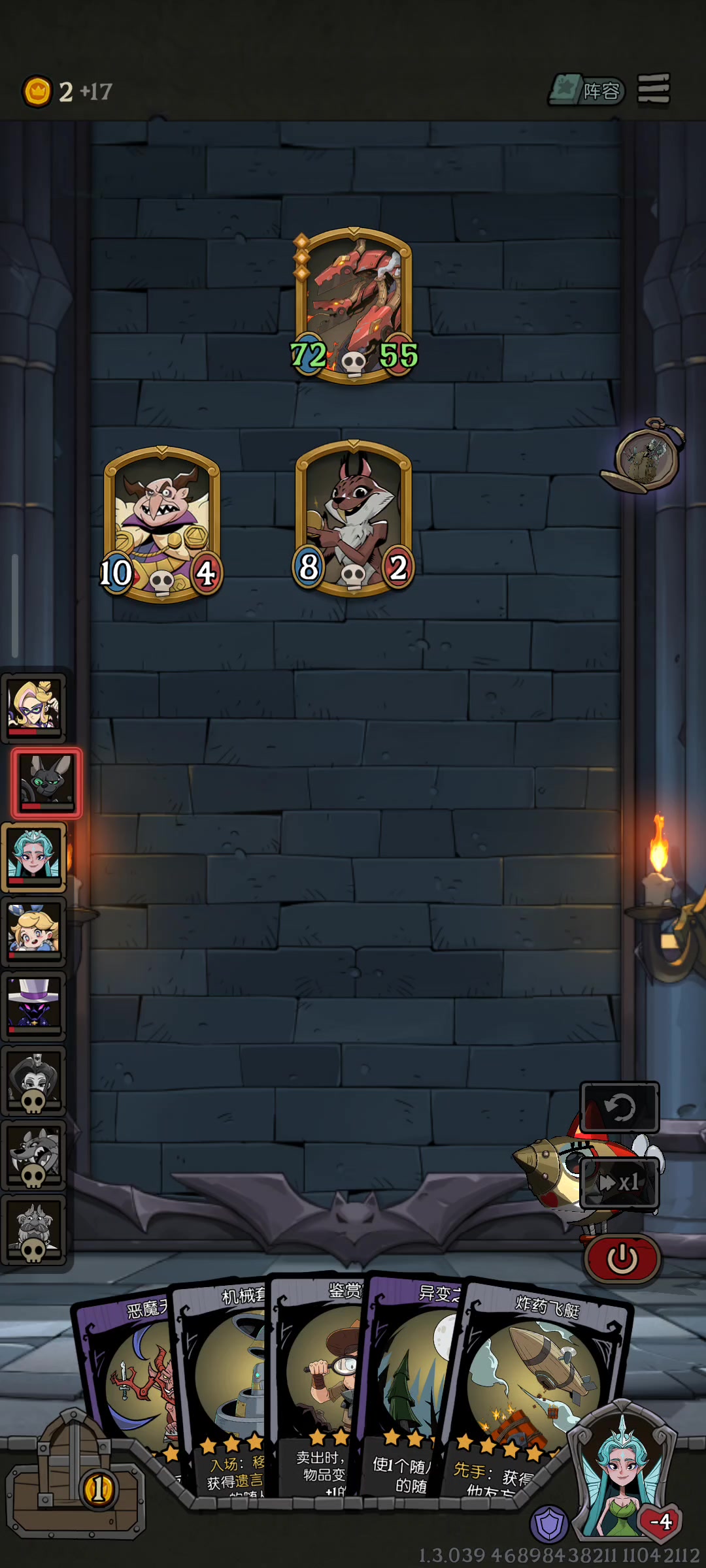Tap the replay refresh arrow button
The height and width of the screenshot is (1568, 706).
(619, 1107)
